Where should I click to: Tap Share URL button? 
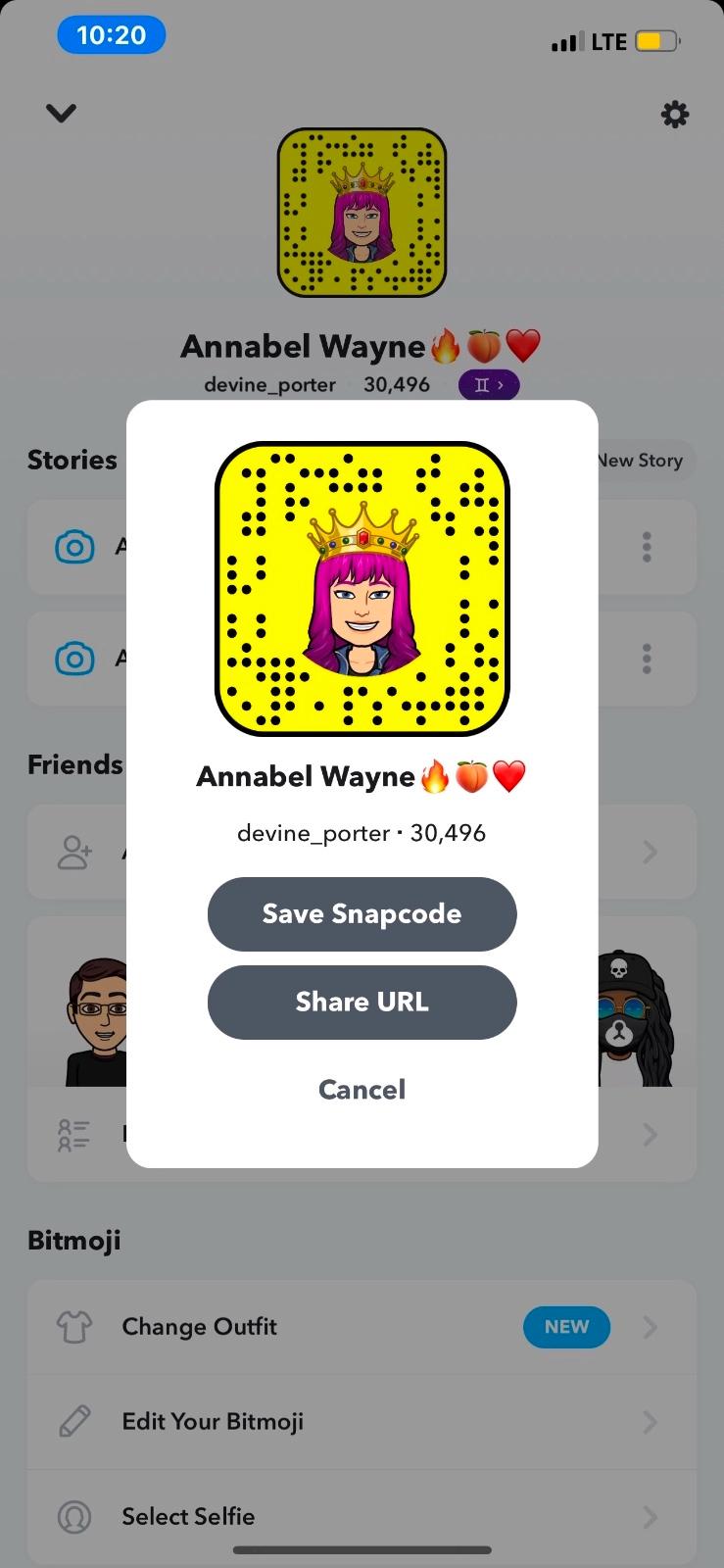click(362, 1002)
